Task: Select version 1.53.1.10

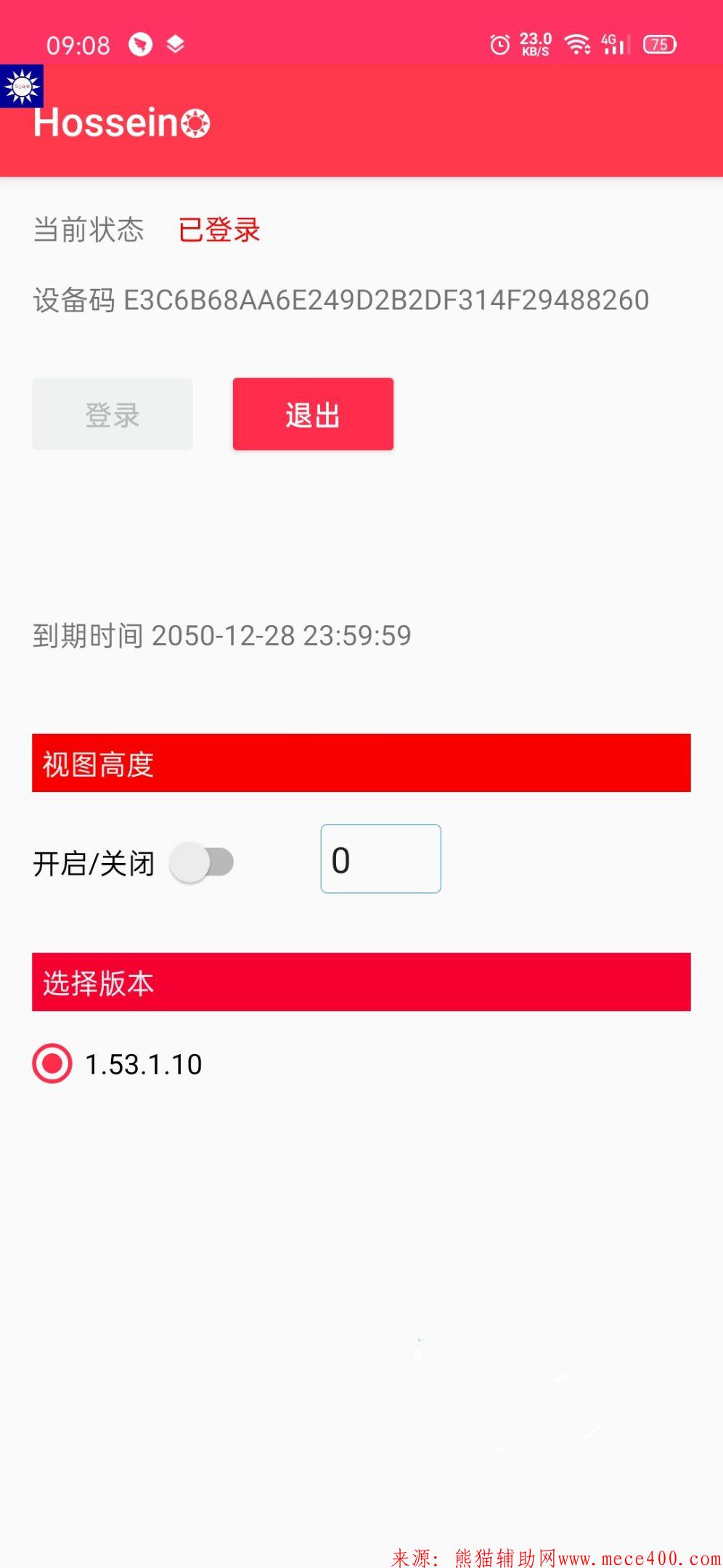Action: click(52, 1063)
